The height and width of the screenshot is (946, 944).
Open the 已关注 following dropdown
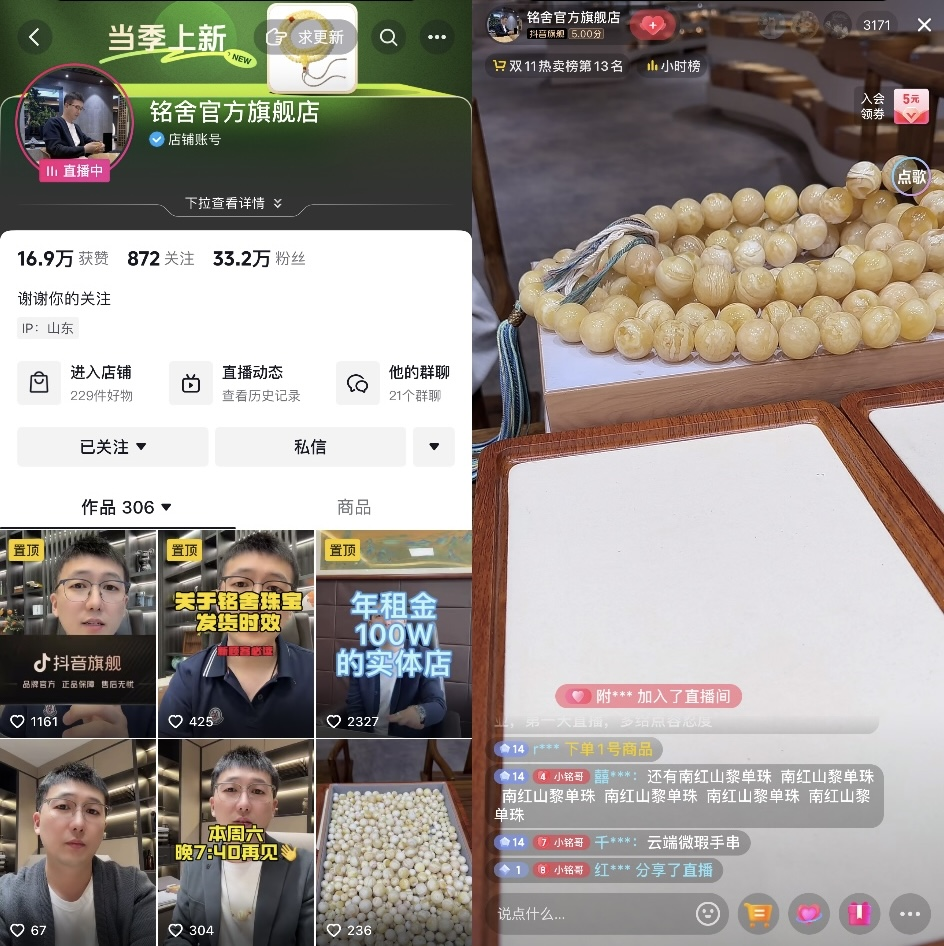[113, 447]
